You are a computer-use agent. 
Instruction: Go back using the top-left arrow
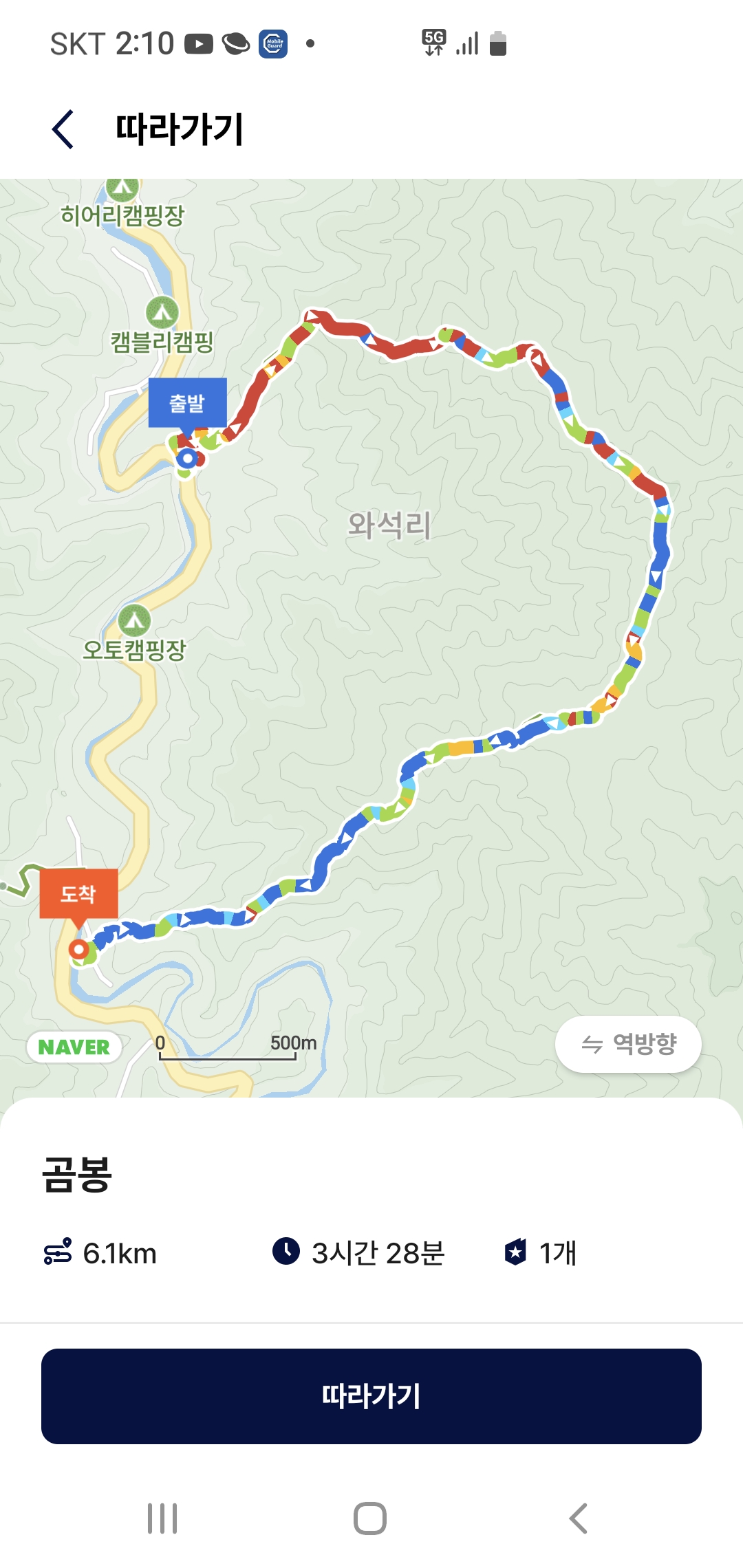click(x=63, y=129)
